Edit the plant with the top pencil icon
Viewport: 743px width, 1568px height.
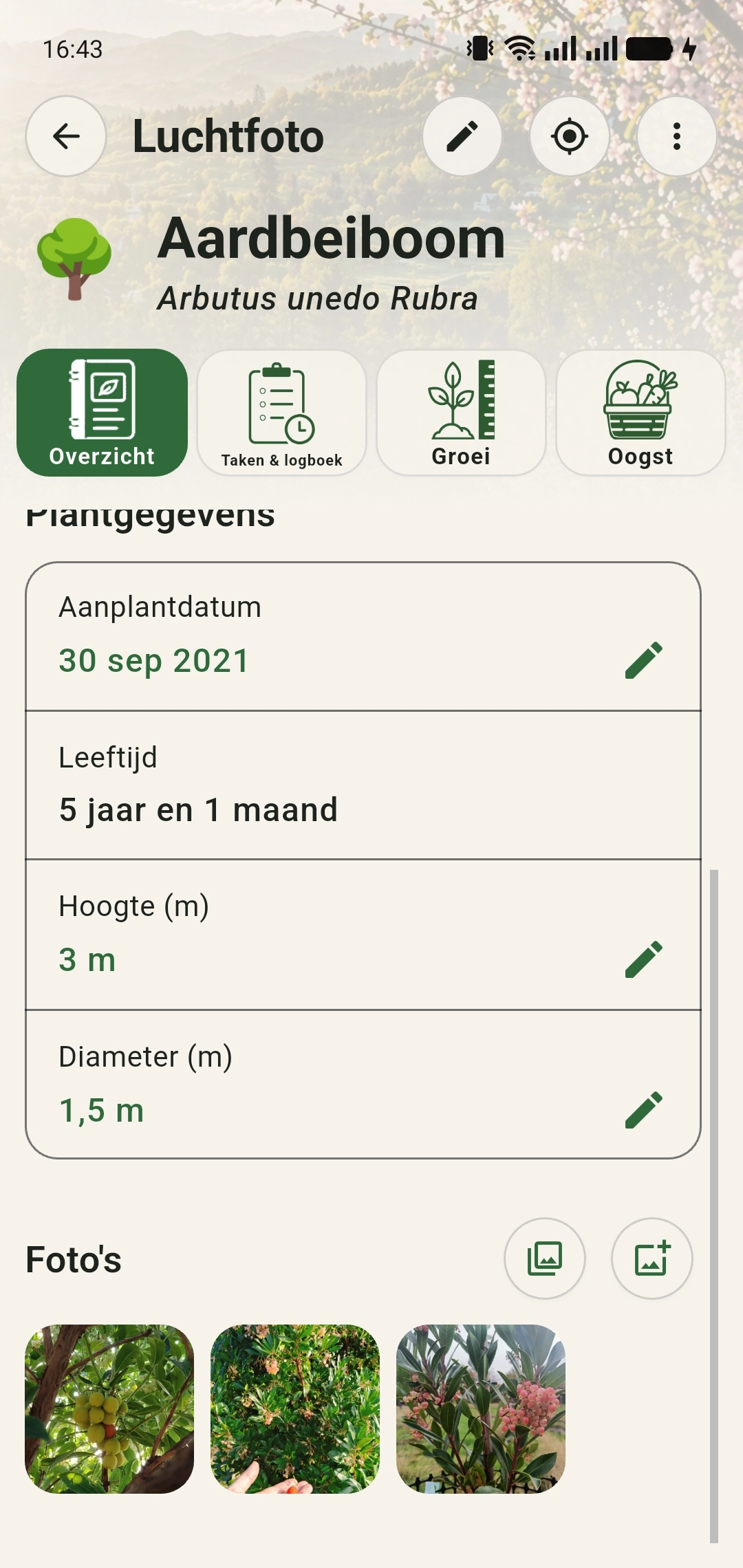462,136
